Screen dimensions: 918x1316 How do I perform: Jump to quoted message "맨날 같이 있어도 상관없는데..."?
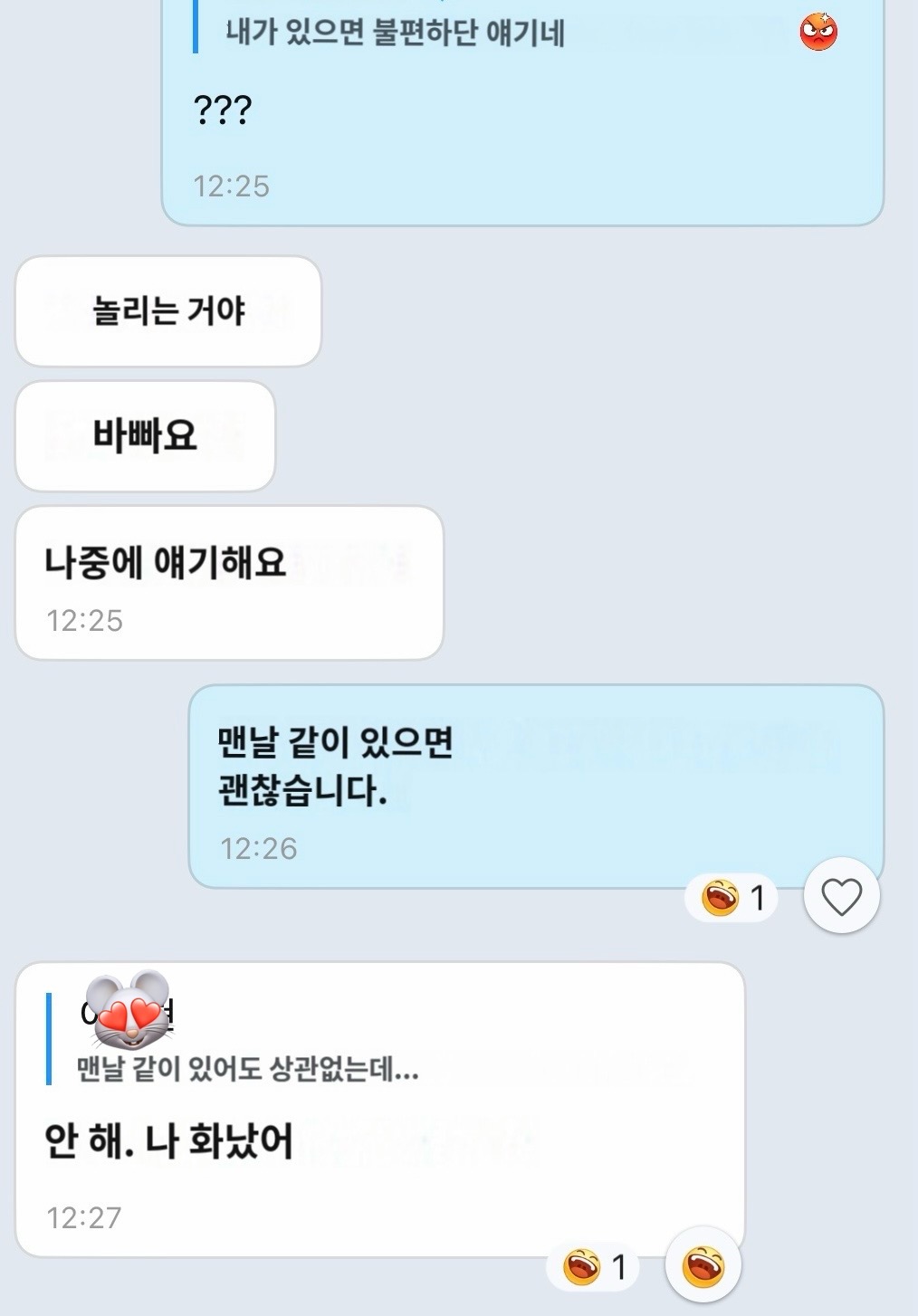(248, 1069)
